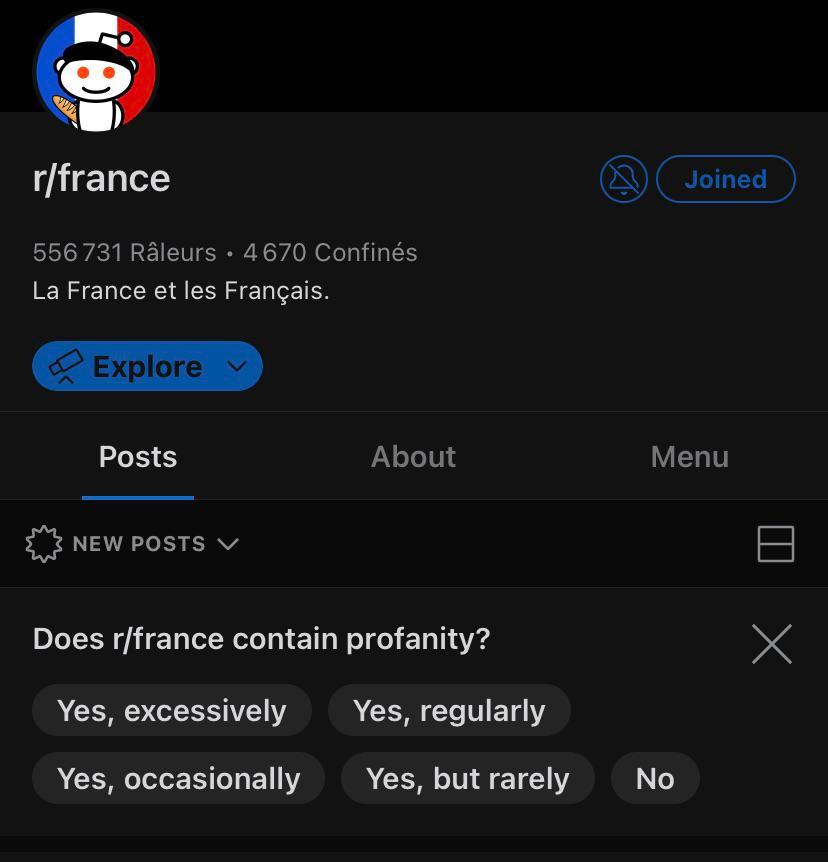The height and width of the screenshot is (862, 828).
Task: Open the notification bell settings for r/france
Action: coord(623,180)
